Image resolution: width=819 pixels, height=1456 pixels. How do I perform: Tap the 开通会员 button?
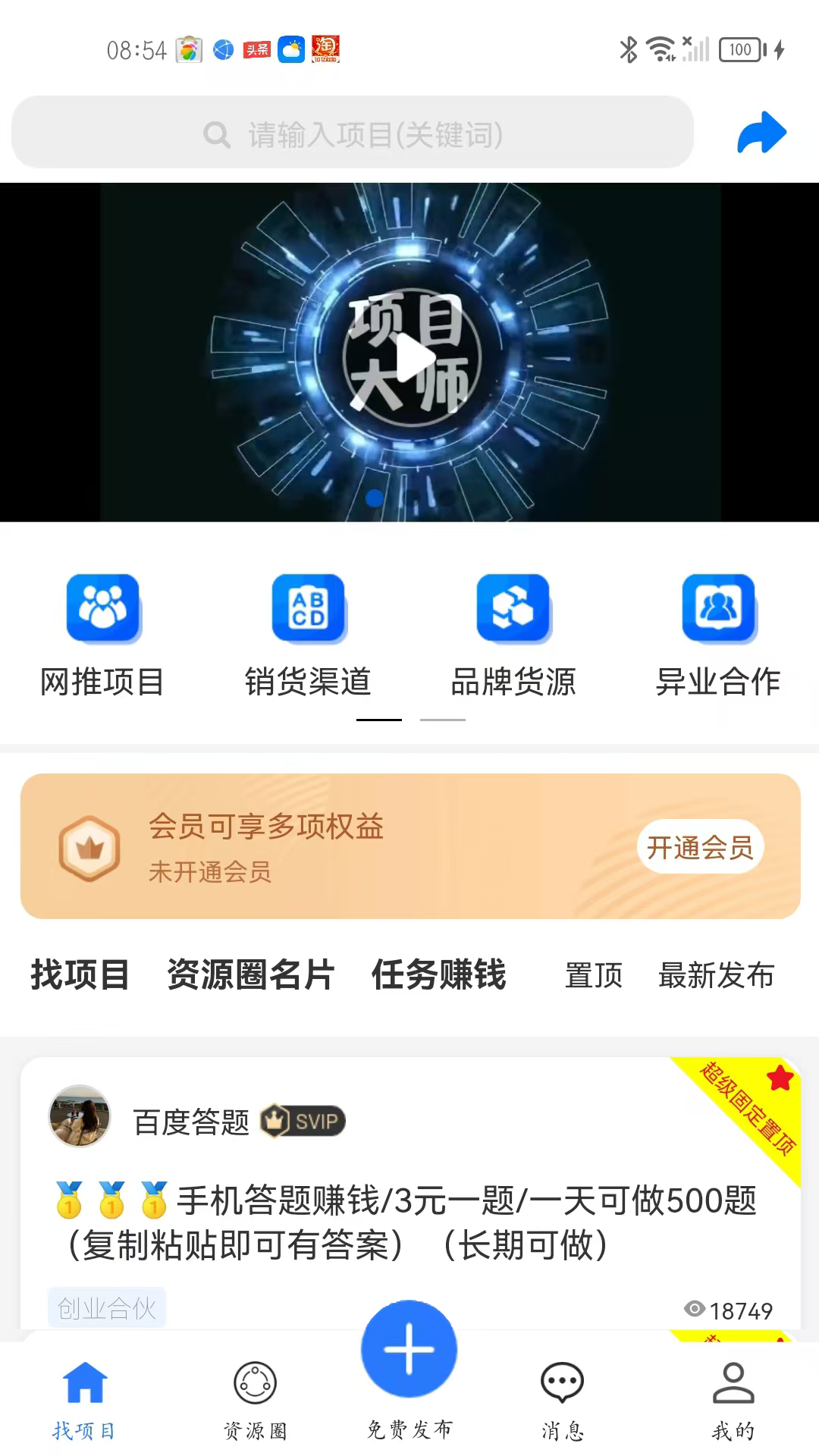coord(701,848)
